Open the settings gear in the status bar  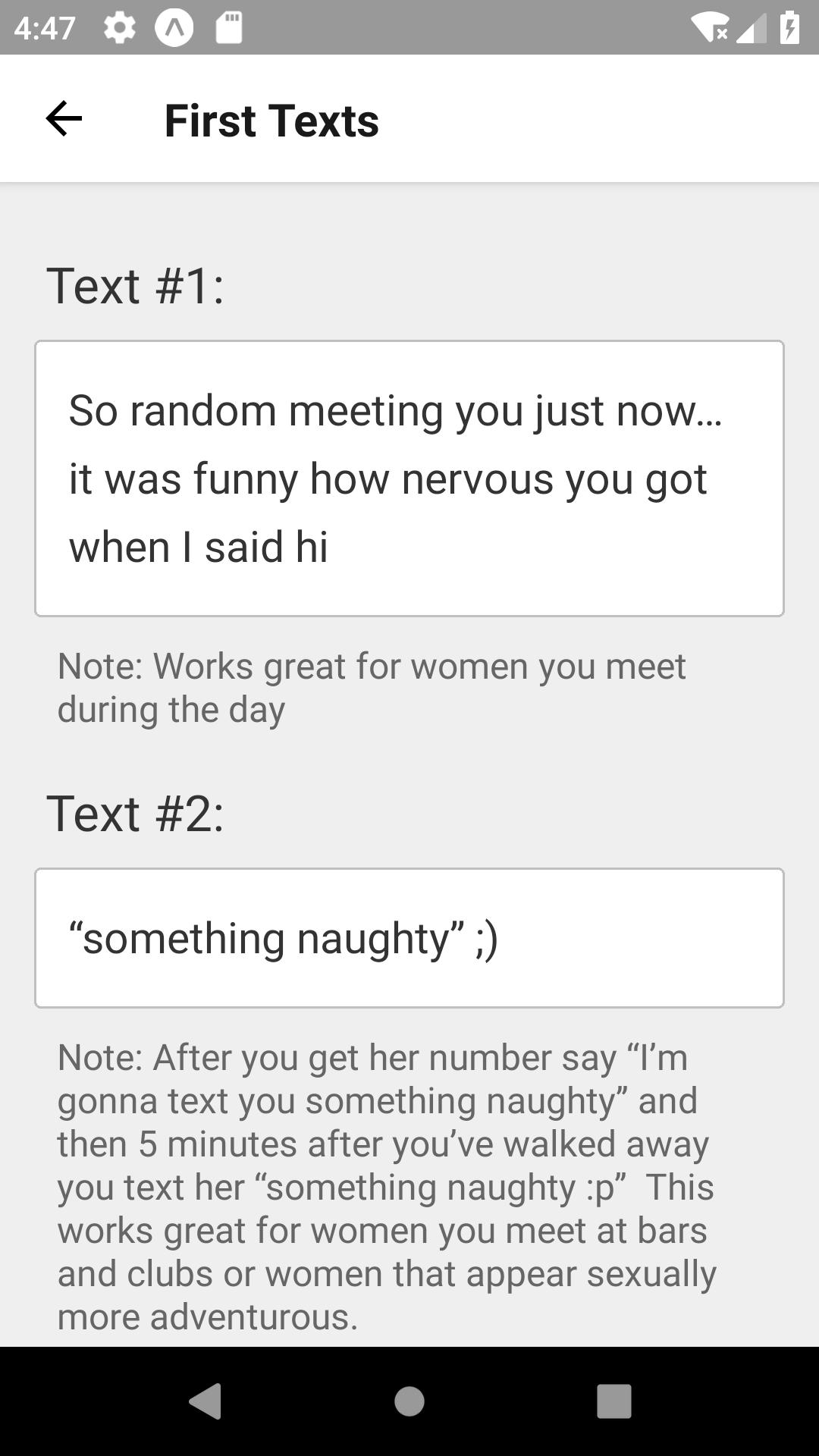(119, 27)
